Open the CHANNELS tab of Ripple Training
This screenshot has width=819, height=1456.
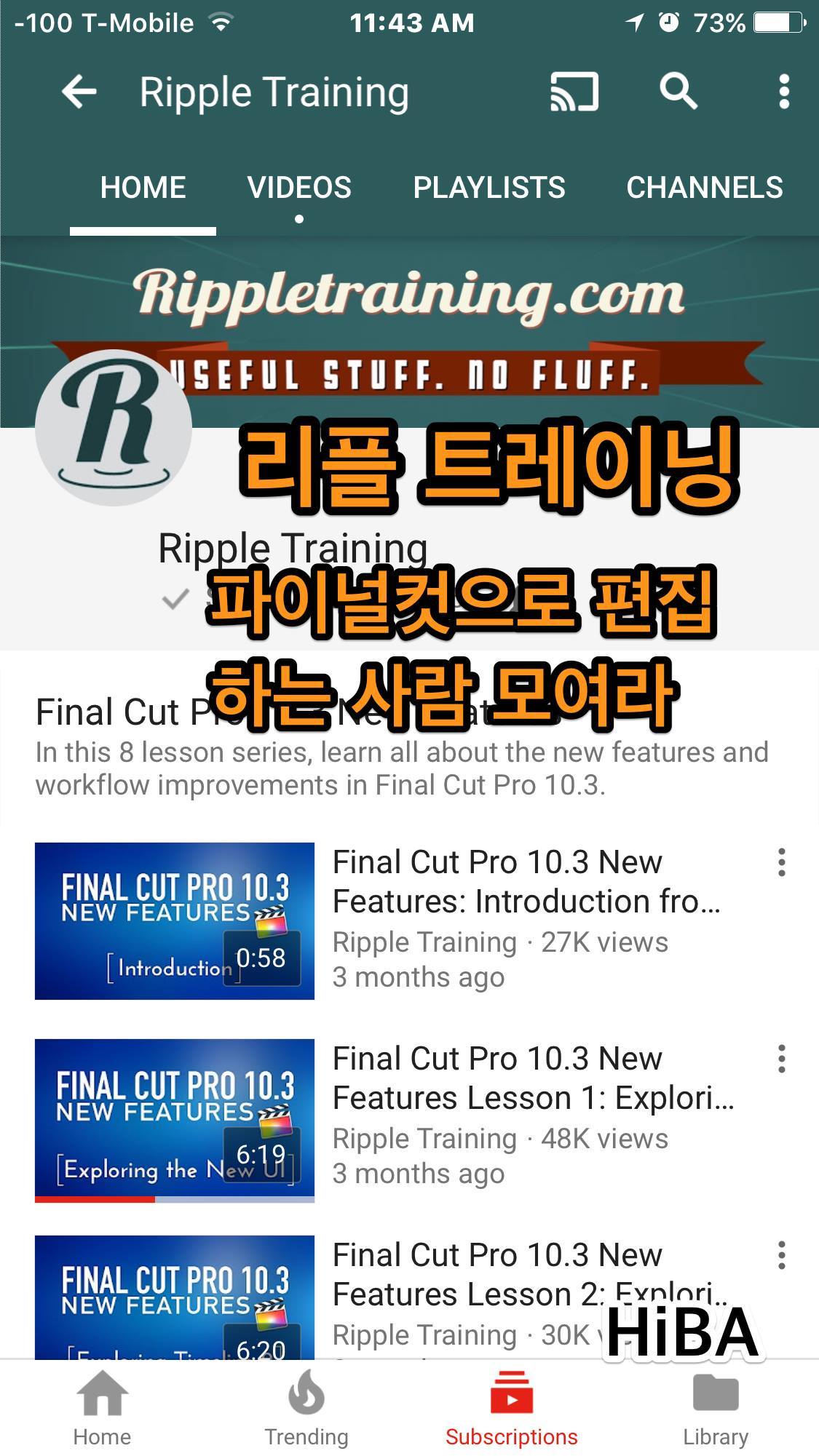[x=704, y=187]
